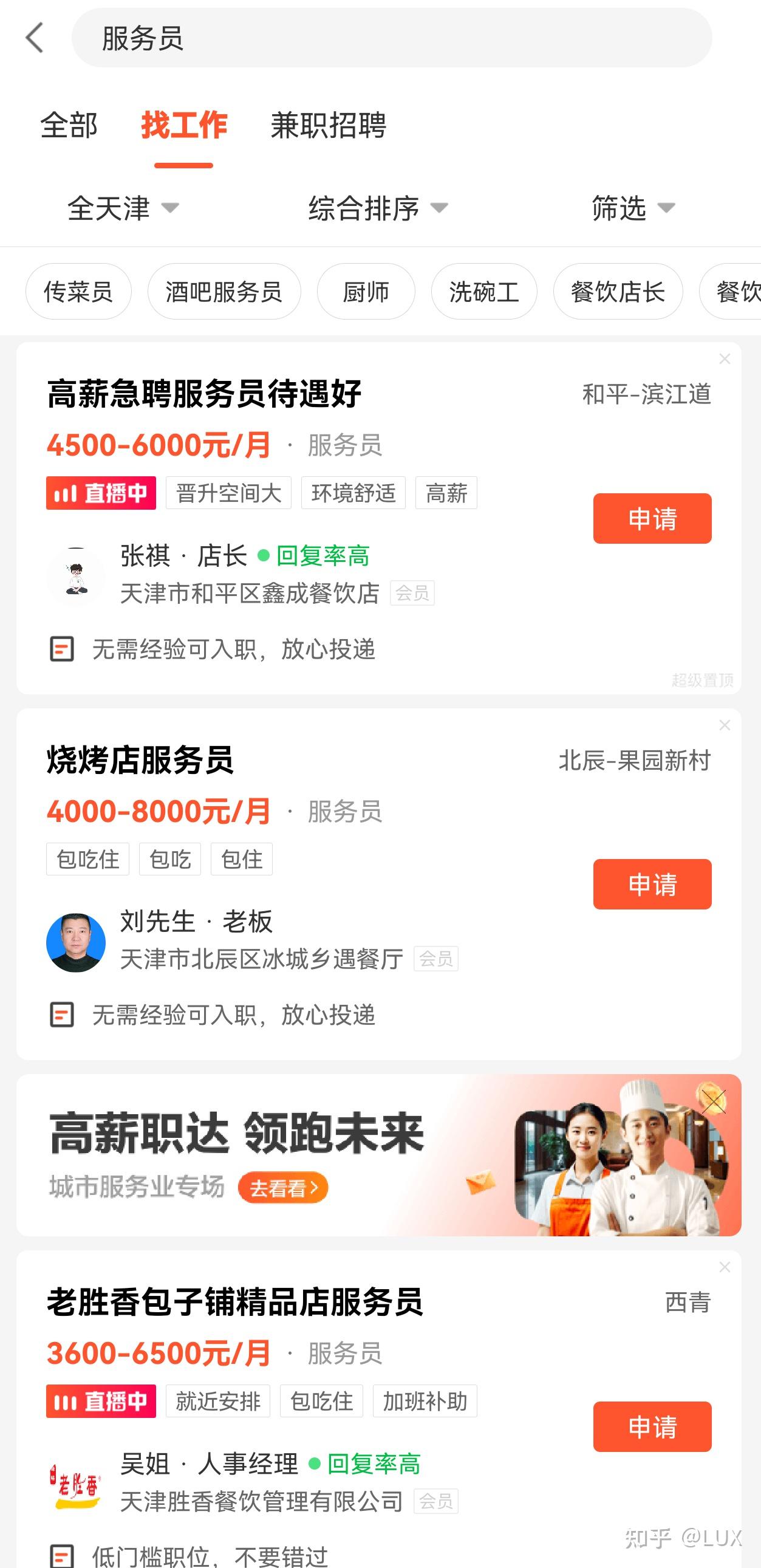Open the 筛选 filter options

point(633,208)
